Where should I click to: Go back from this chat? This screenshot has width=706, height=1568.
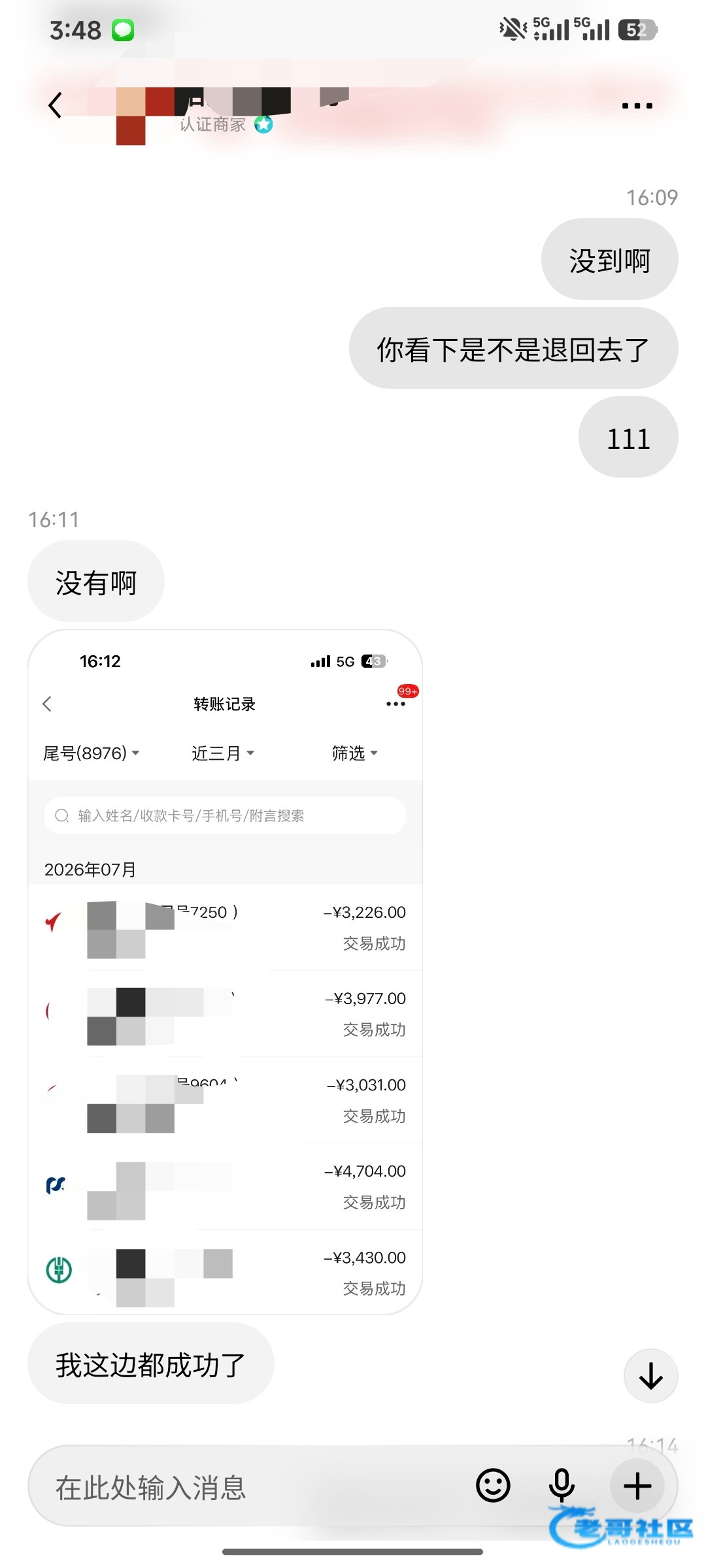click(56, 105)
